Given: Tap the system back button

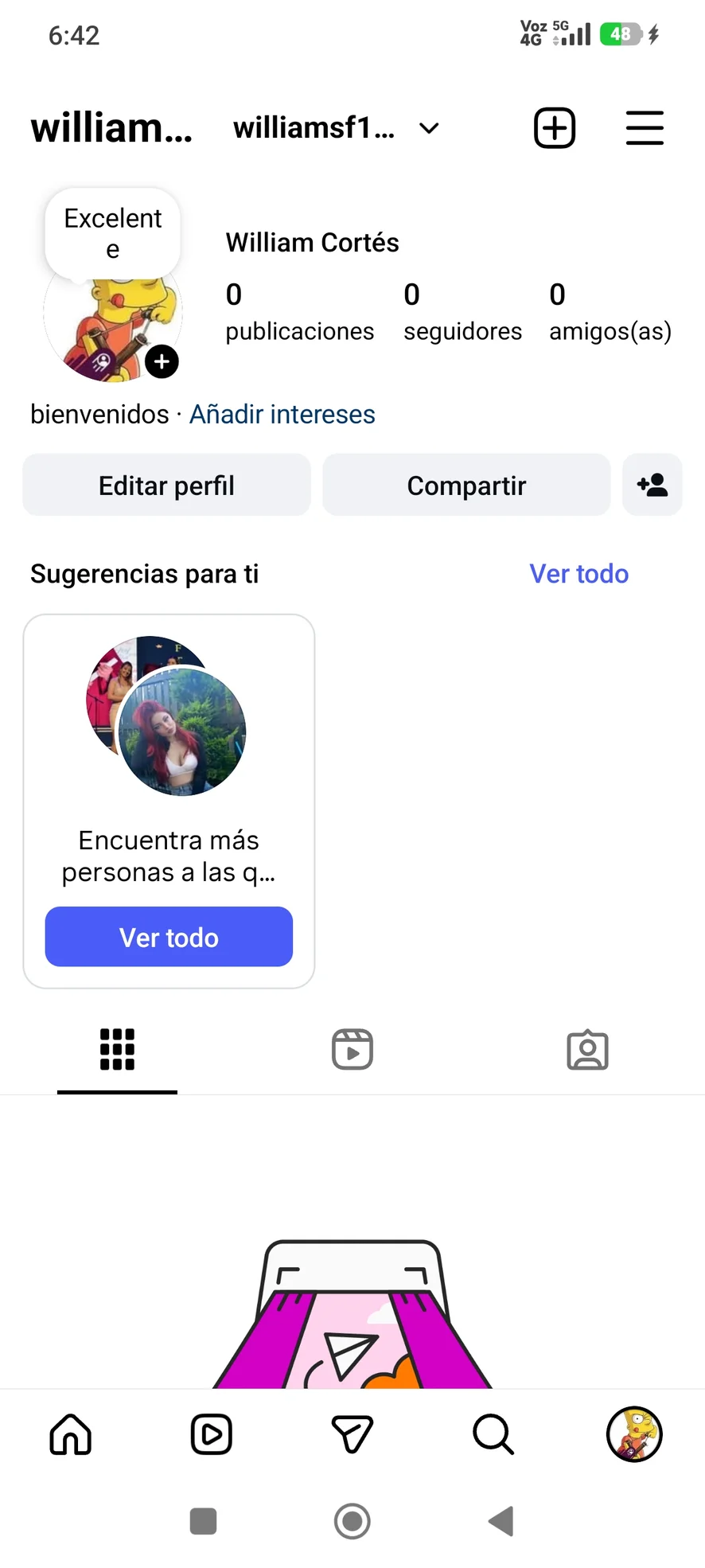Looking at the screenshot, I should coord(501,1521).
